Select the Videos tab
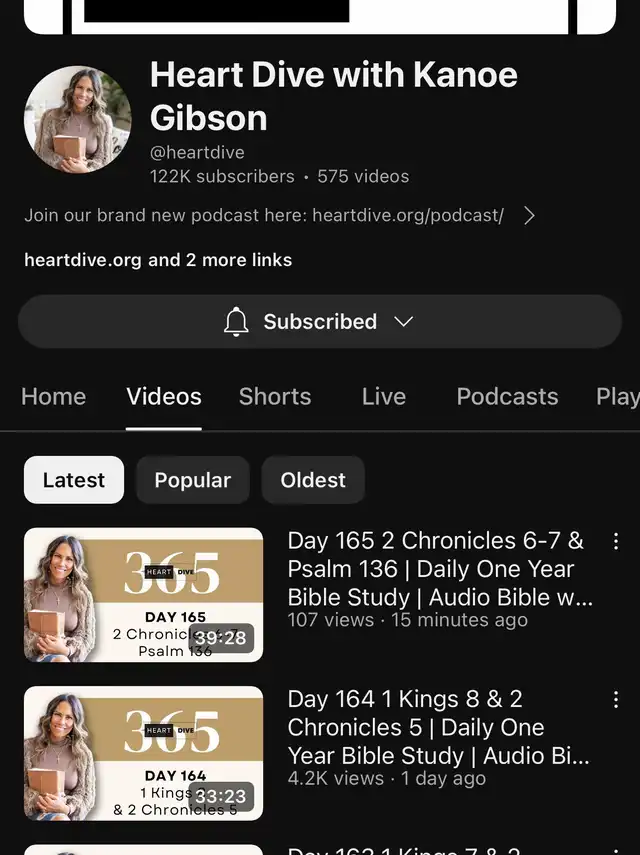Image resolution: width=640 pixels, height=855 pixels. pos(164,397)
